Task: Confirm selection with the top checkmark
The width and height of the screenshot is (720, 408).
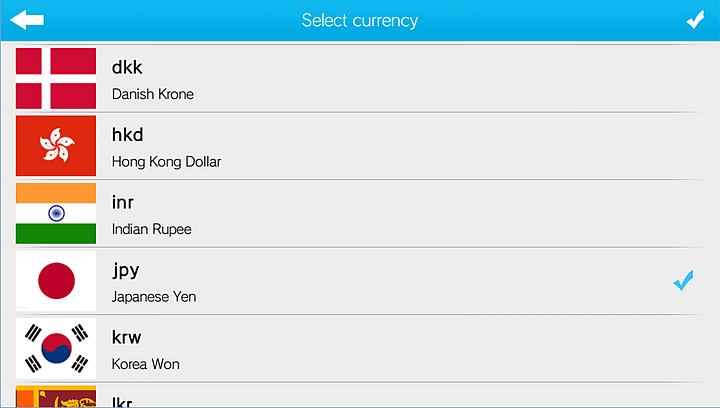Action: coord(695,20)
